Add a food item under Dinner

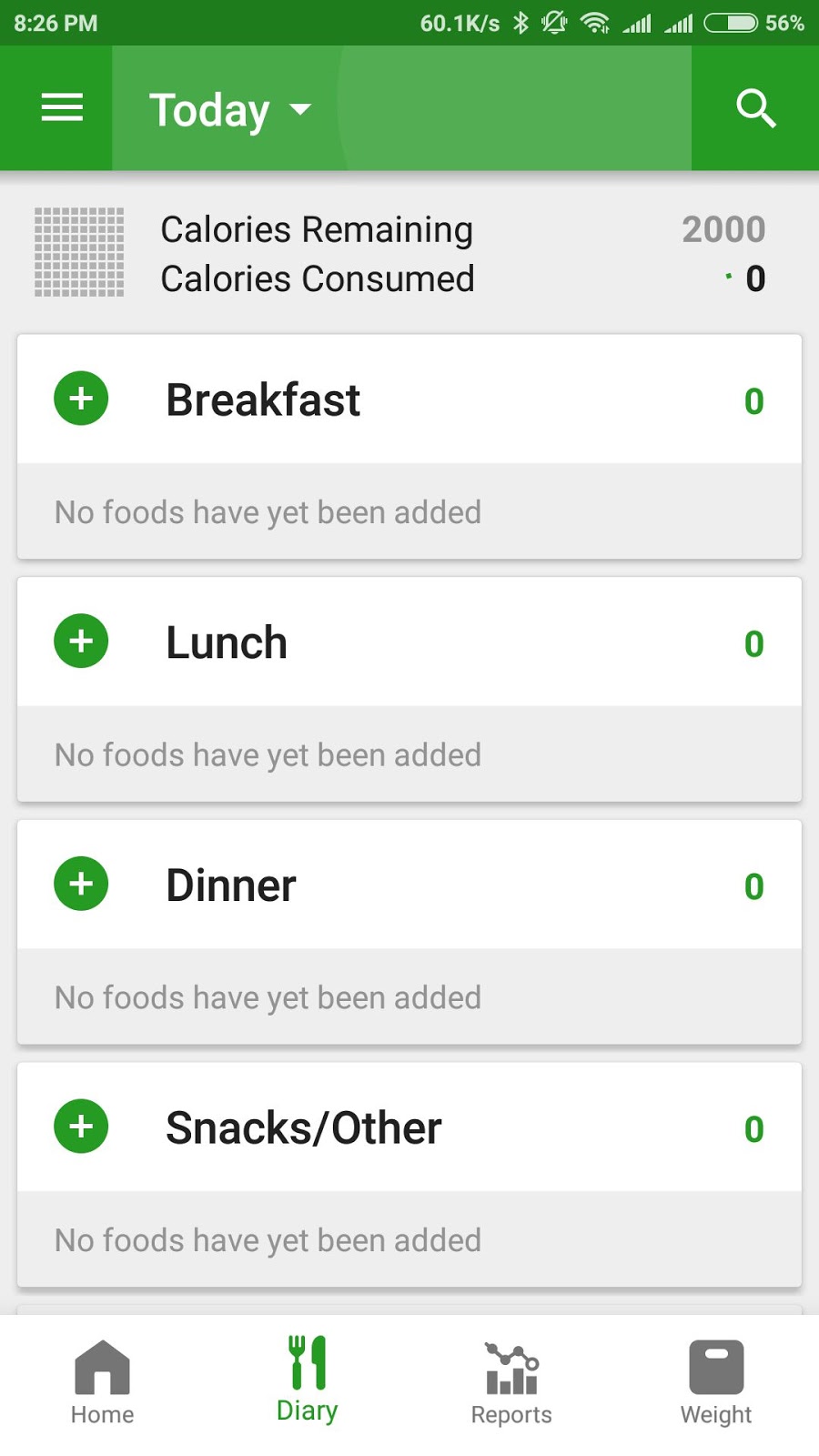point(81,884)
